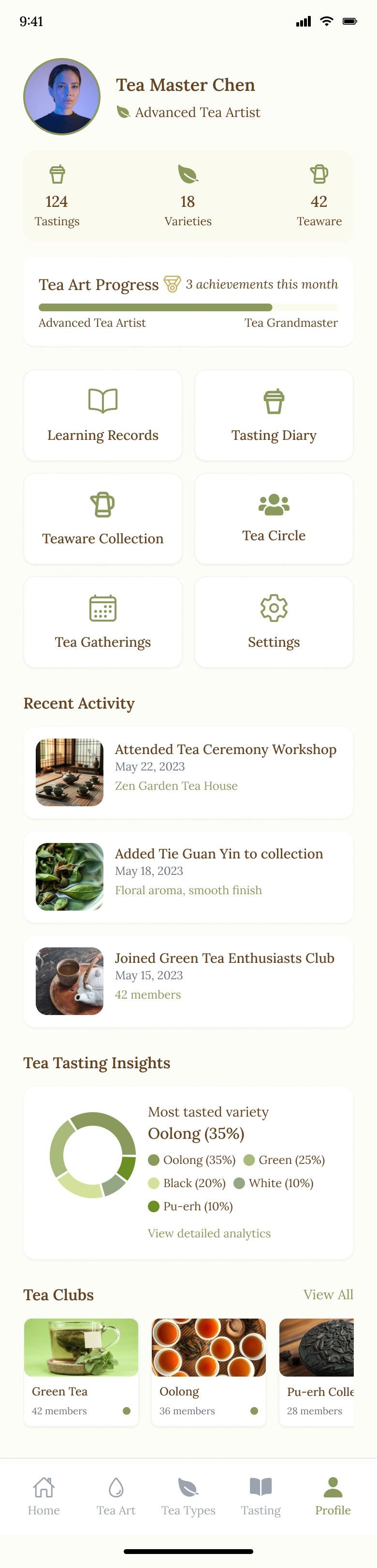View all tea clubs
This screenshot has height=1568, width=377.
tap(328, 1295)
